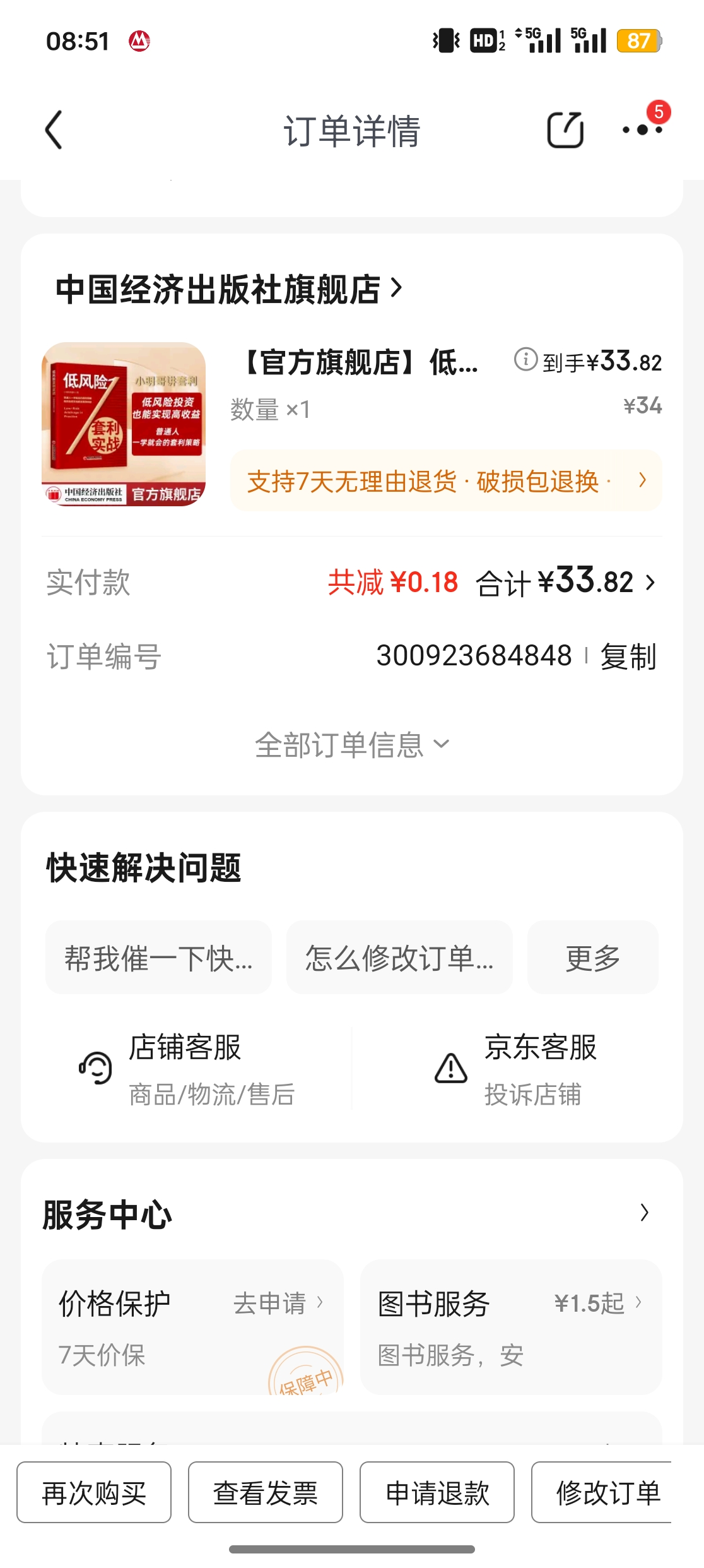
Task: Open the three-dot overflow menu
Action: click(642, 130)
